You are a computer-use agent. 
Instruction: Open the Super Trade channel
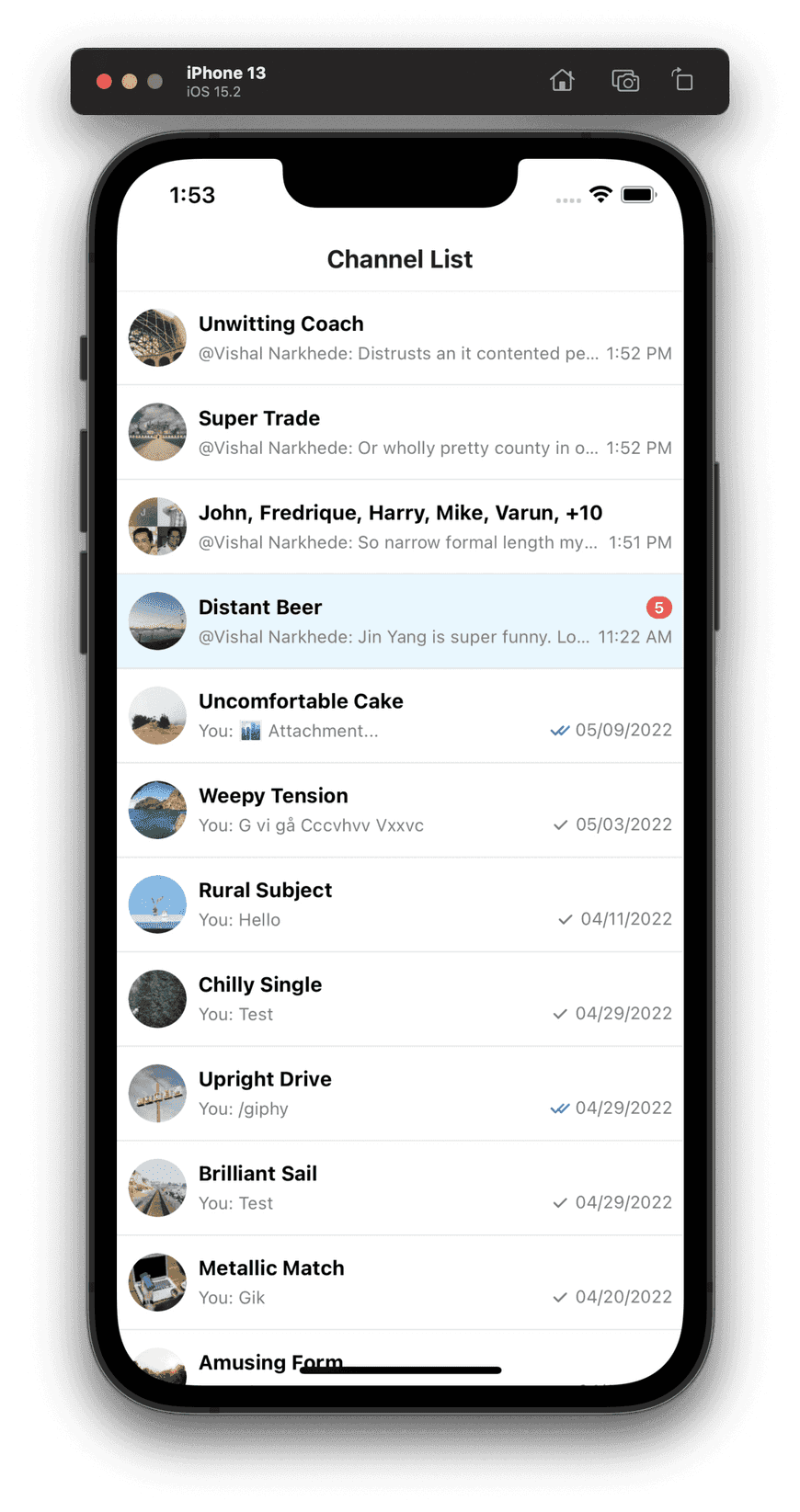click(400, 433)
